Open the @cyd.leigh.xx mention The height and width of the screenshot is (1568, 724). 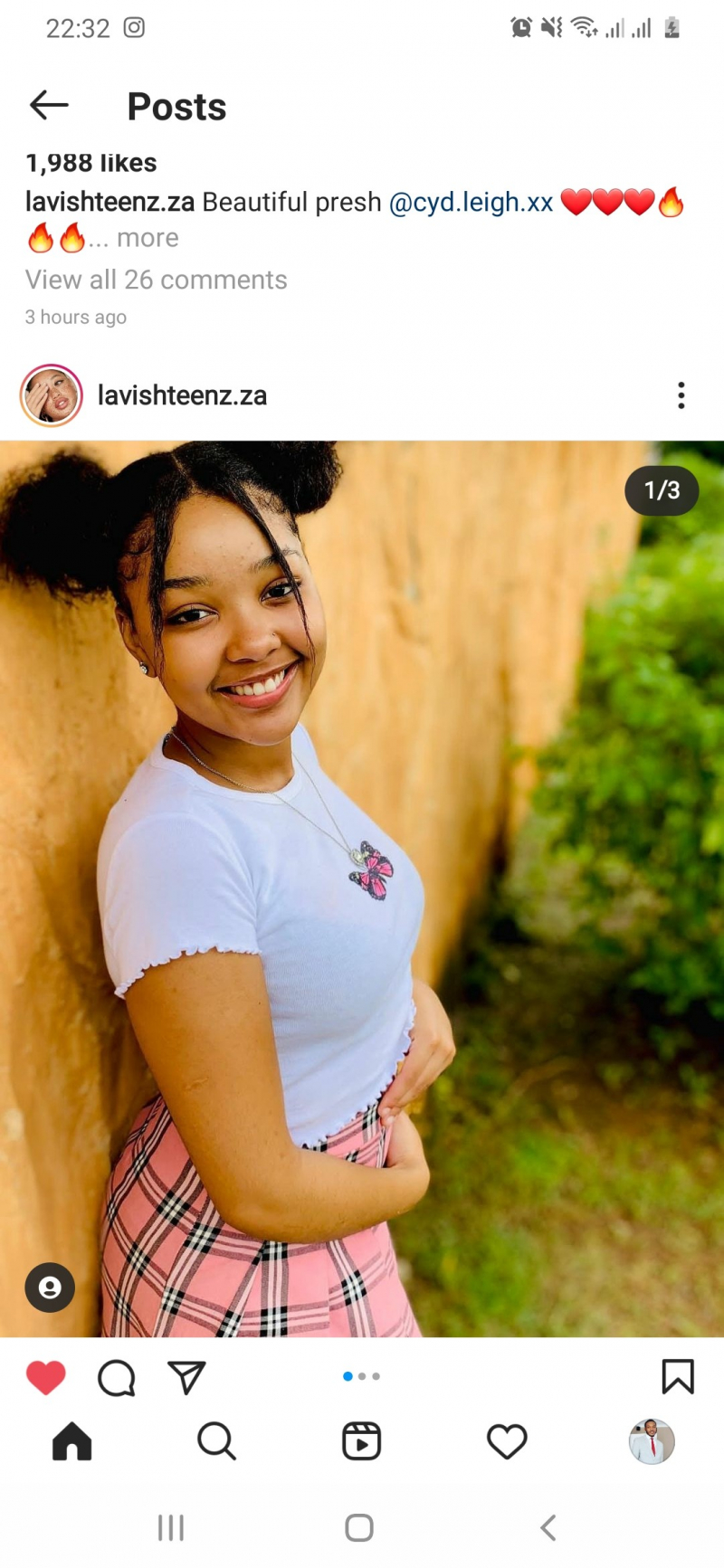pyautogui.click(x=471, y=202)
